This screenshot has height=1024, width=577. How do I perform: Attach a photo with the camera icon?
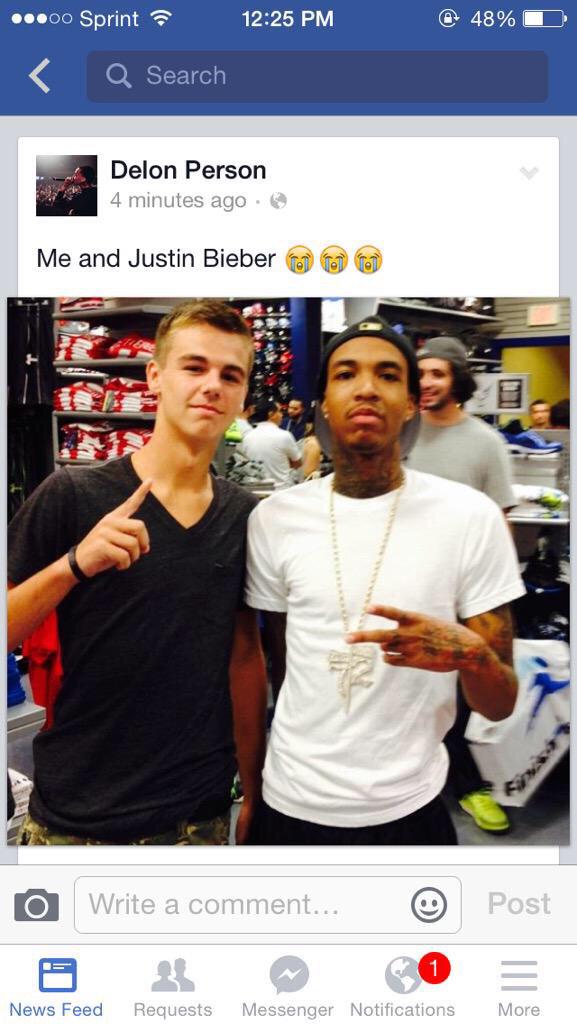coord(37,905)
